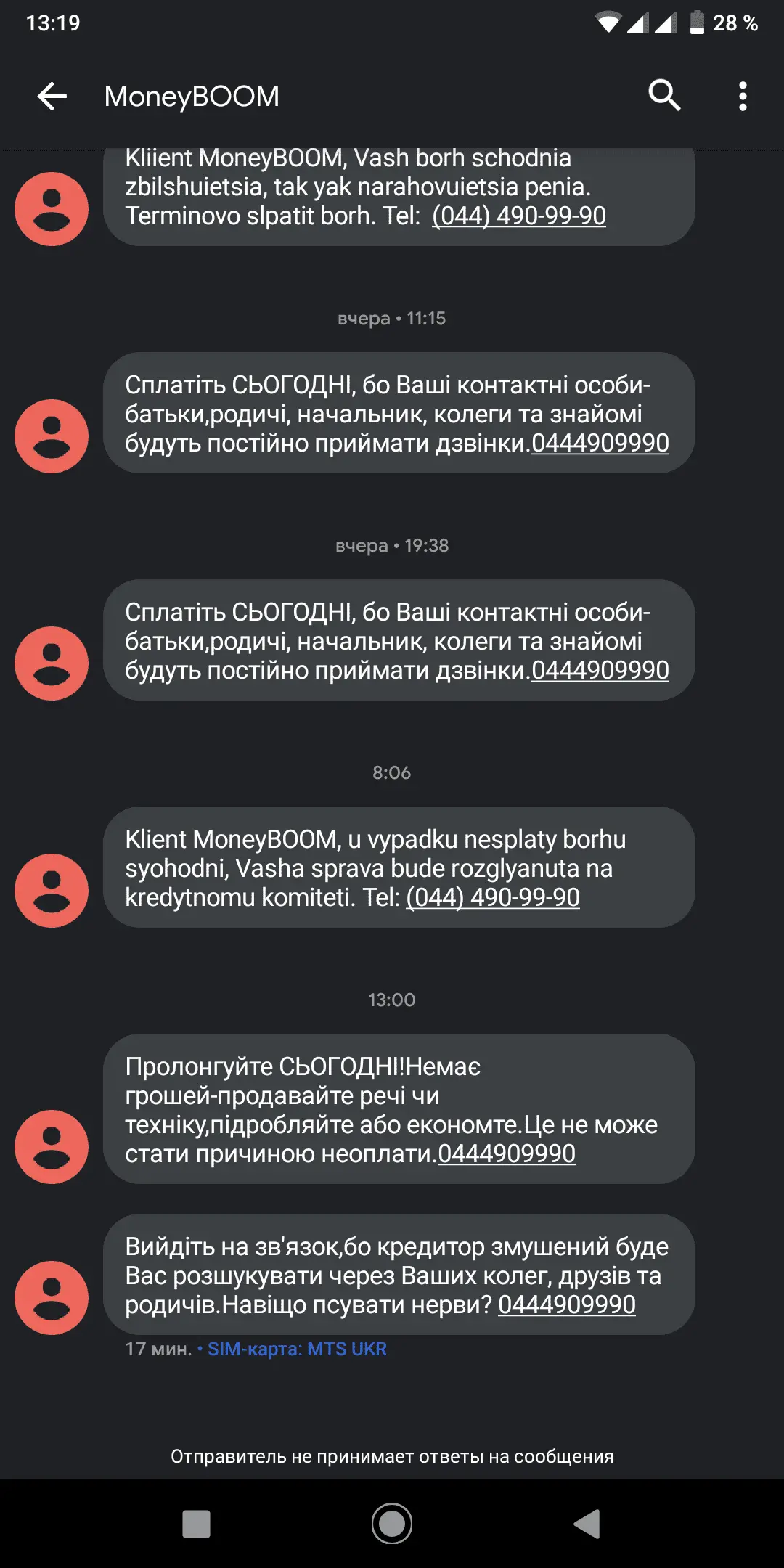Call the number in the 'kredytnomu komiteti' message
The height and width of the screenshot is (1568, 784).
492,897
